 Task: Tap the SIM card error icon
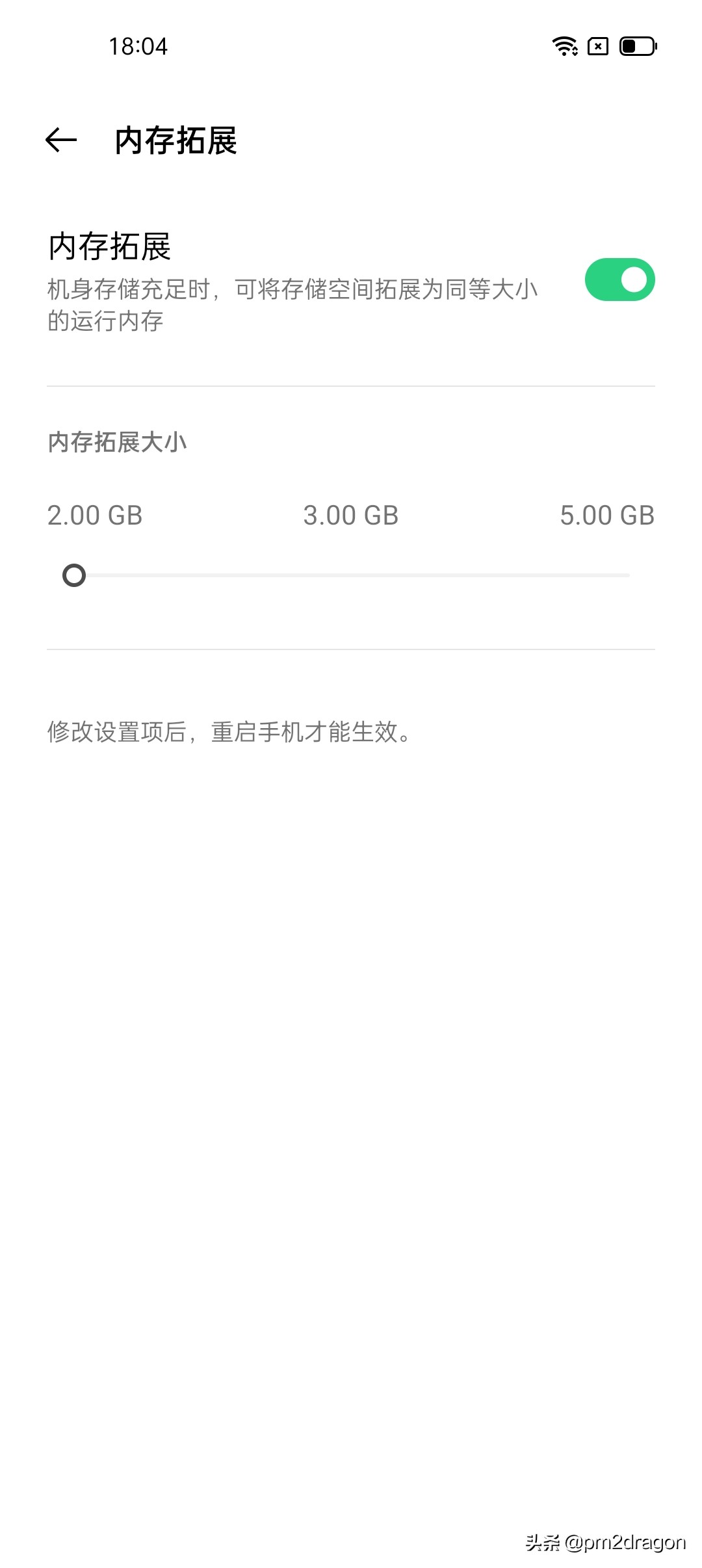[x=598, y=46]
